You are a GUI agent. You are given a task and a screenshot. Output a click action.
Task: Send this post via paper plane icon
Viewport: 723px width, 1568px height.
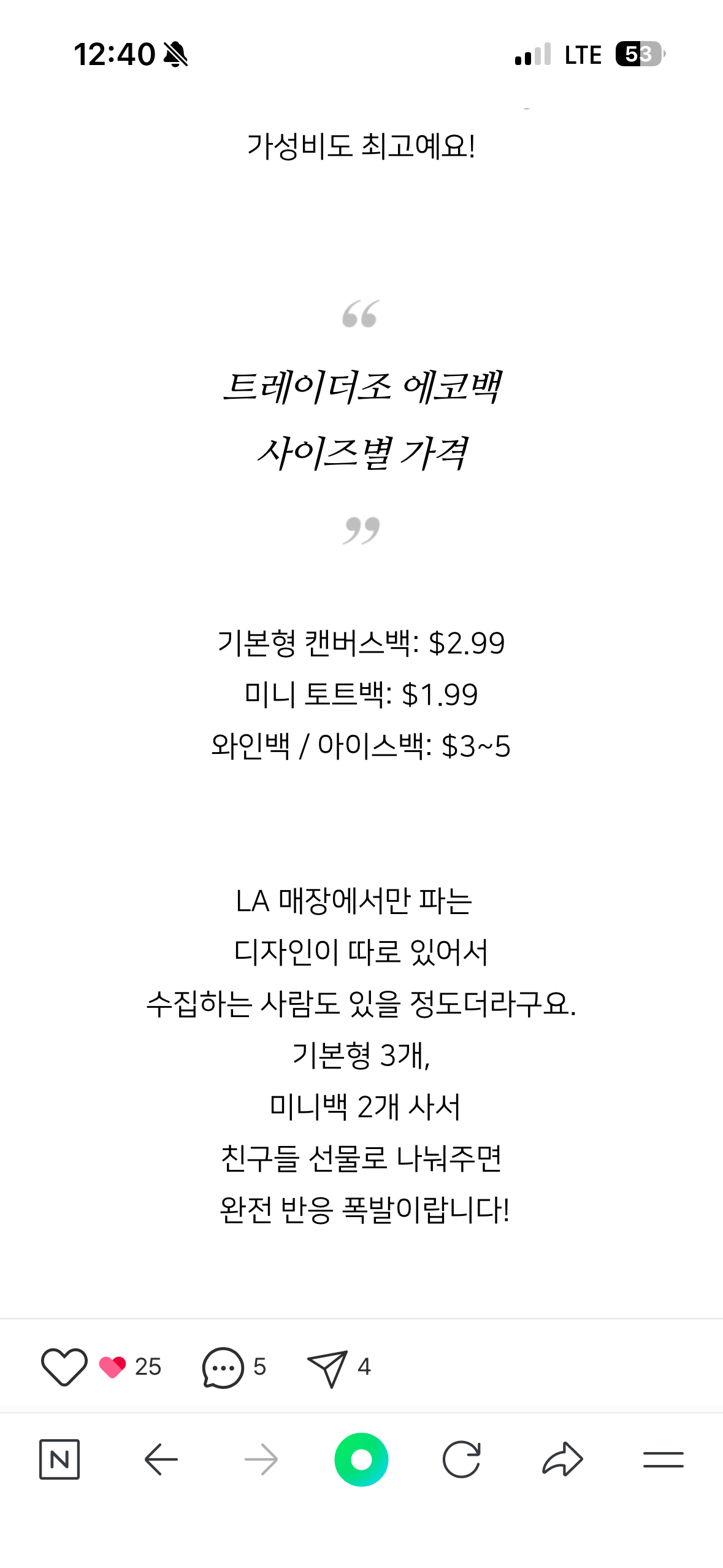coord(327,1367)
